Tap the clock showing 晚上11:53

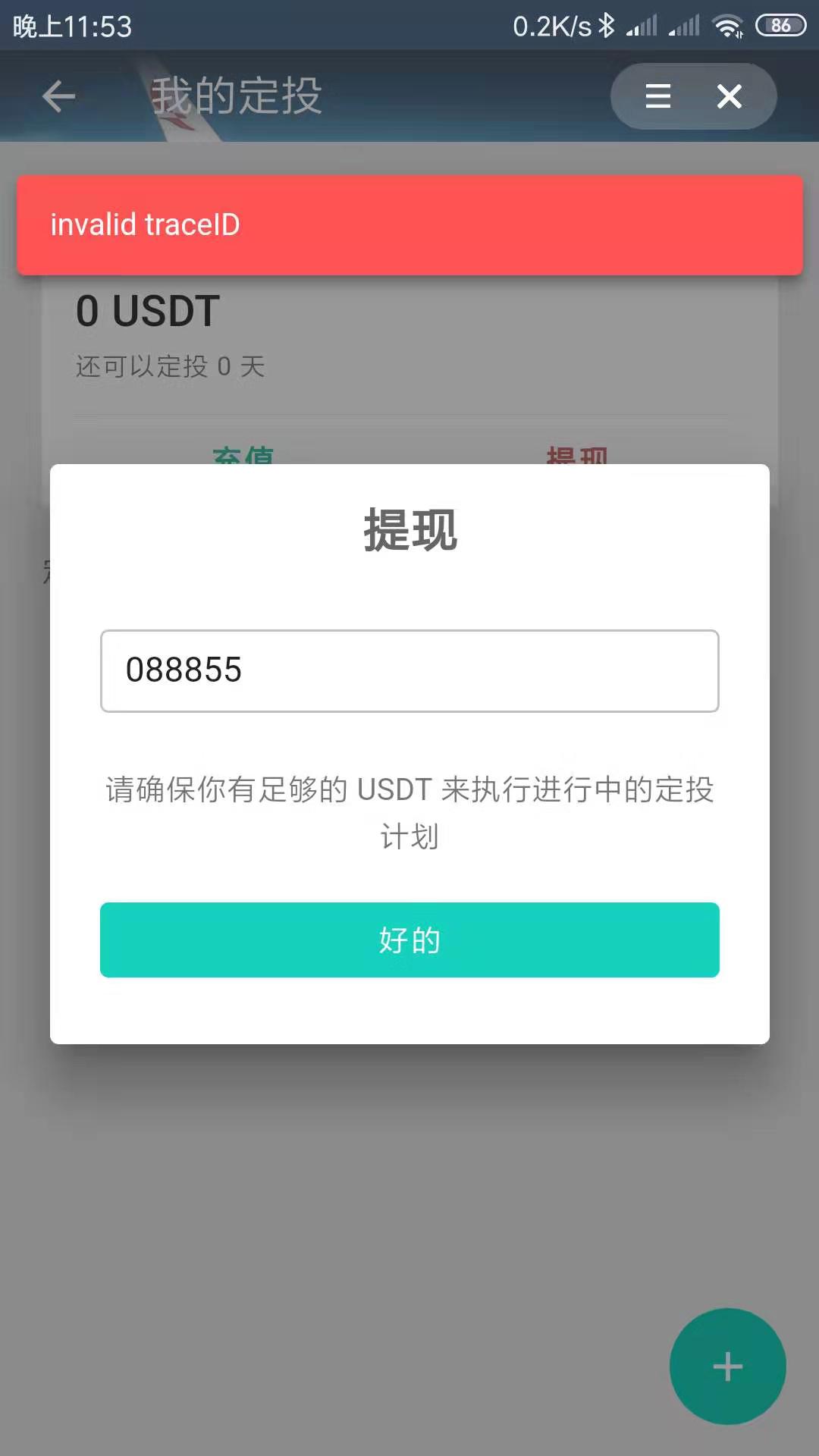[x=71, y=27]
